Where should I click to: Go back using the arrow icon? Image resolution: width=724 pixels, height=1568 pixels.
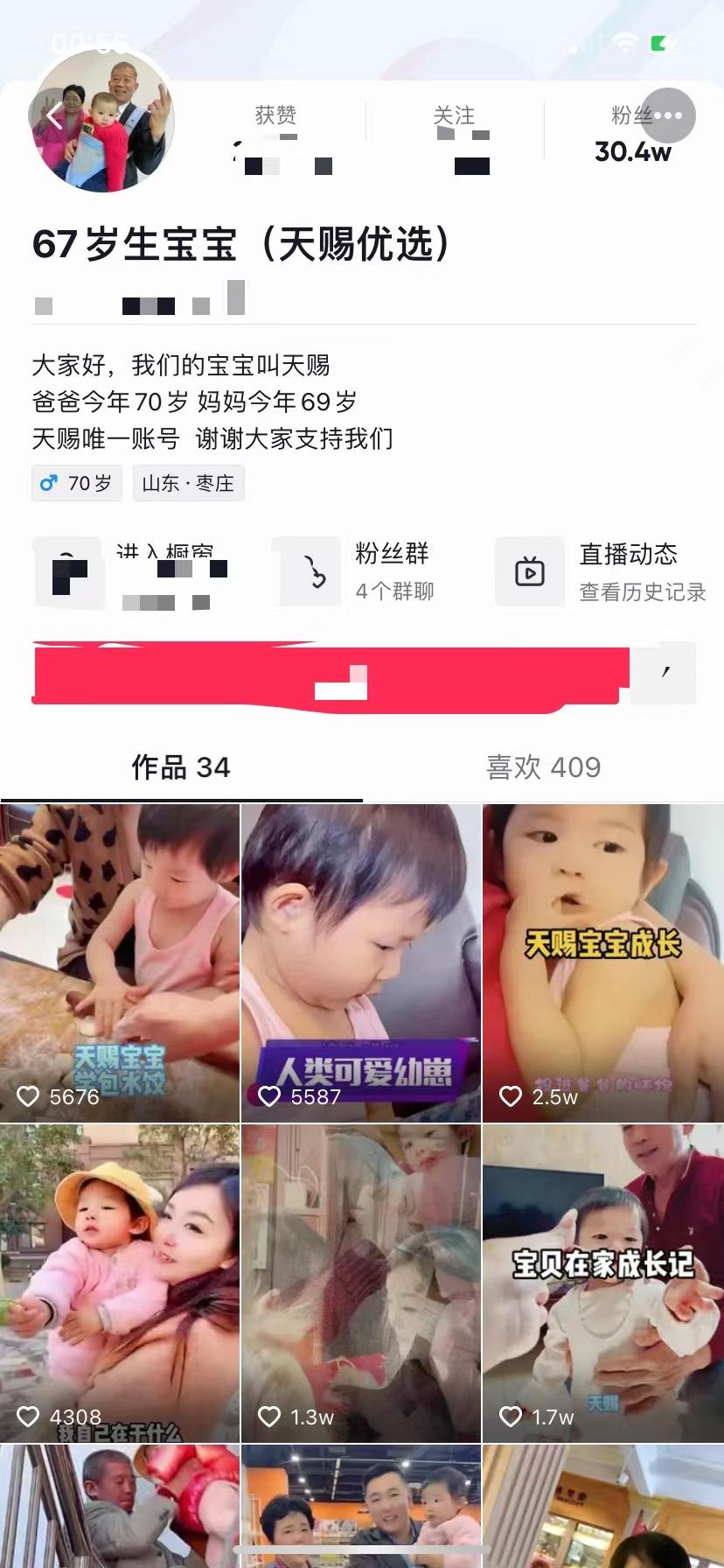click(x=54, y=115)
